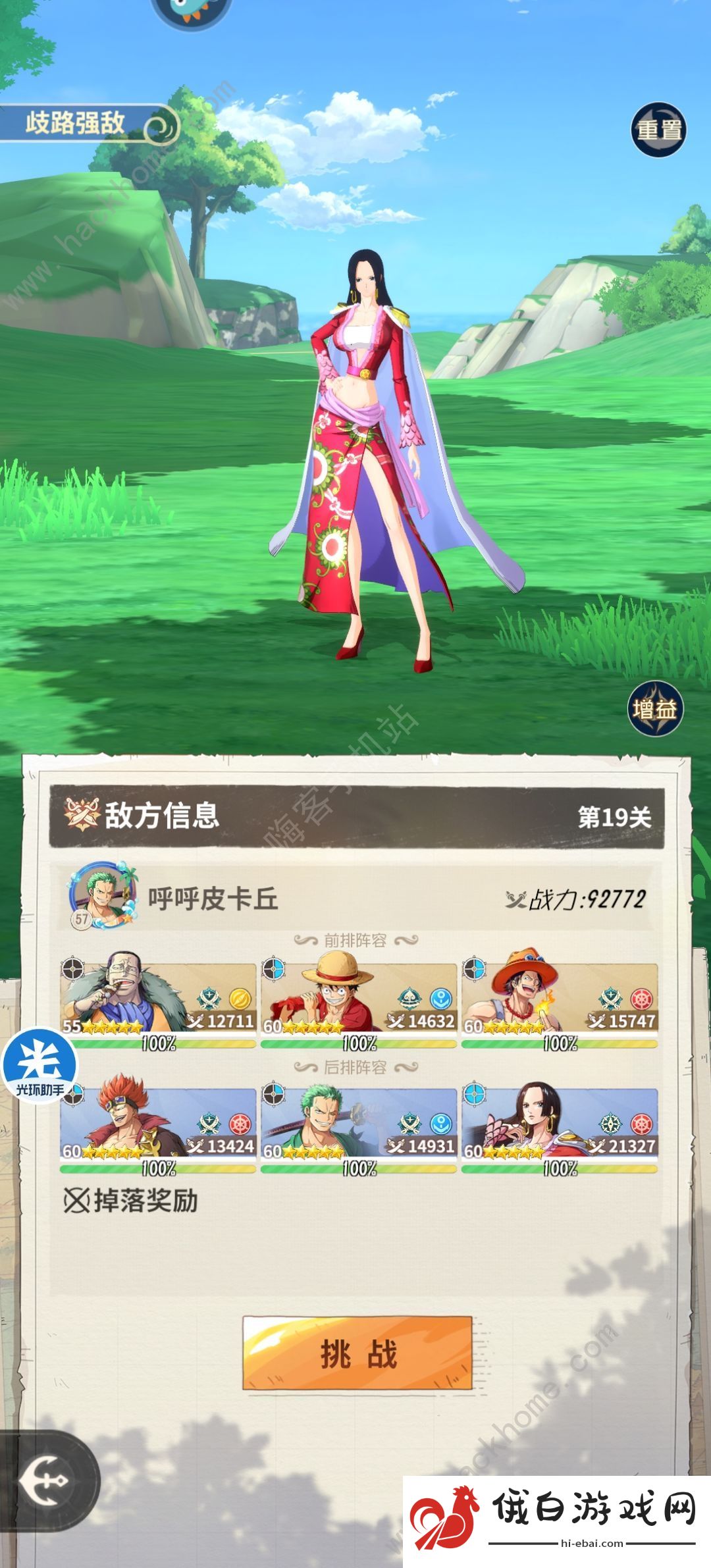The width and height of the screenshot is (711, 1568).
Task: Tap the 重置 reset button
Action: 658,130
